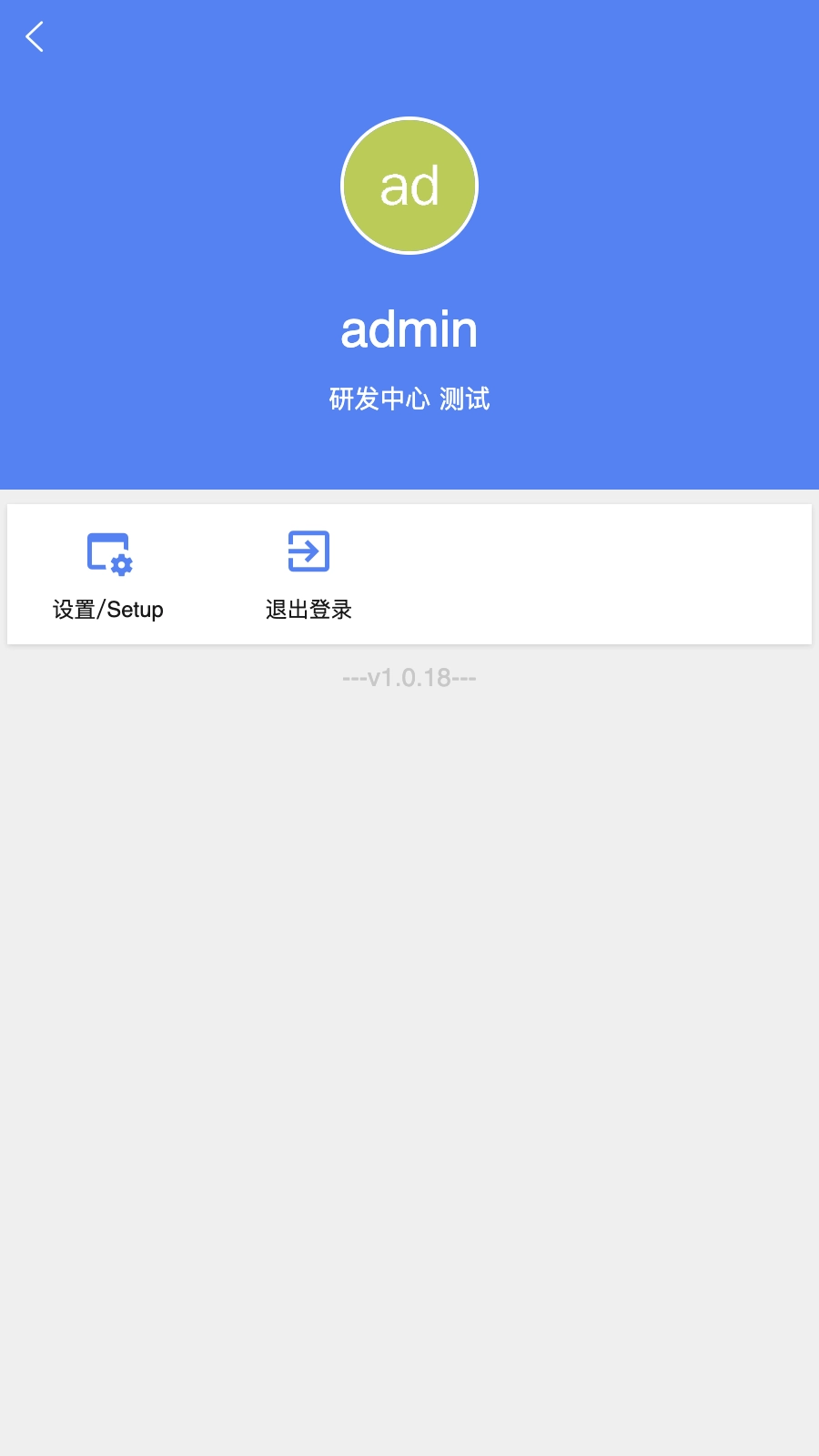
Task: Click the exit-door arrow symbol
Action: pos(309,551)
